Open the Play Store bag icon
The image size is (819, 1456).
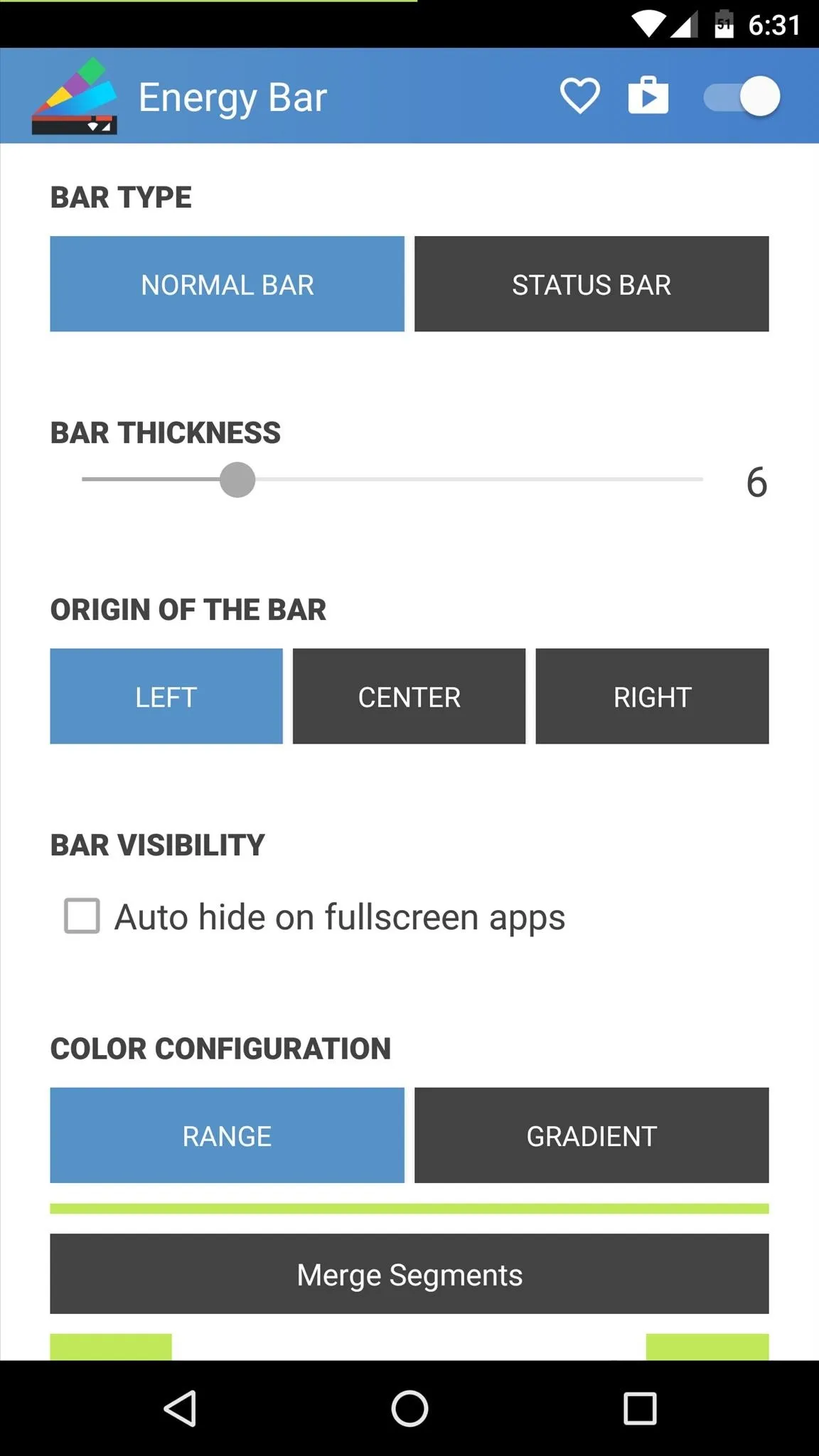coord(648,95)
